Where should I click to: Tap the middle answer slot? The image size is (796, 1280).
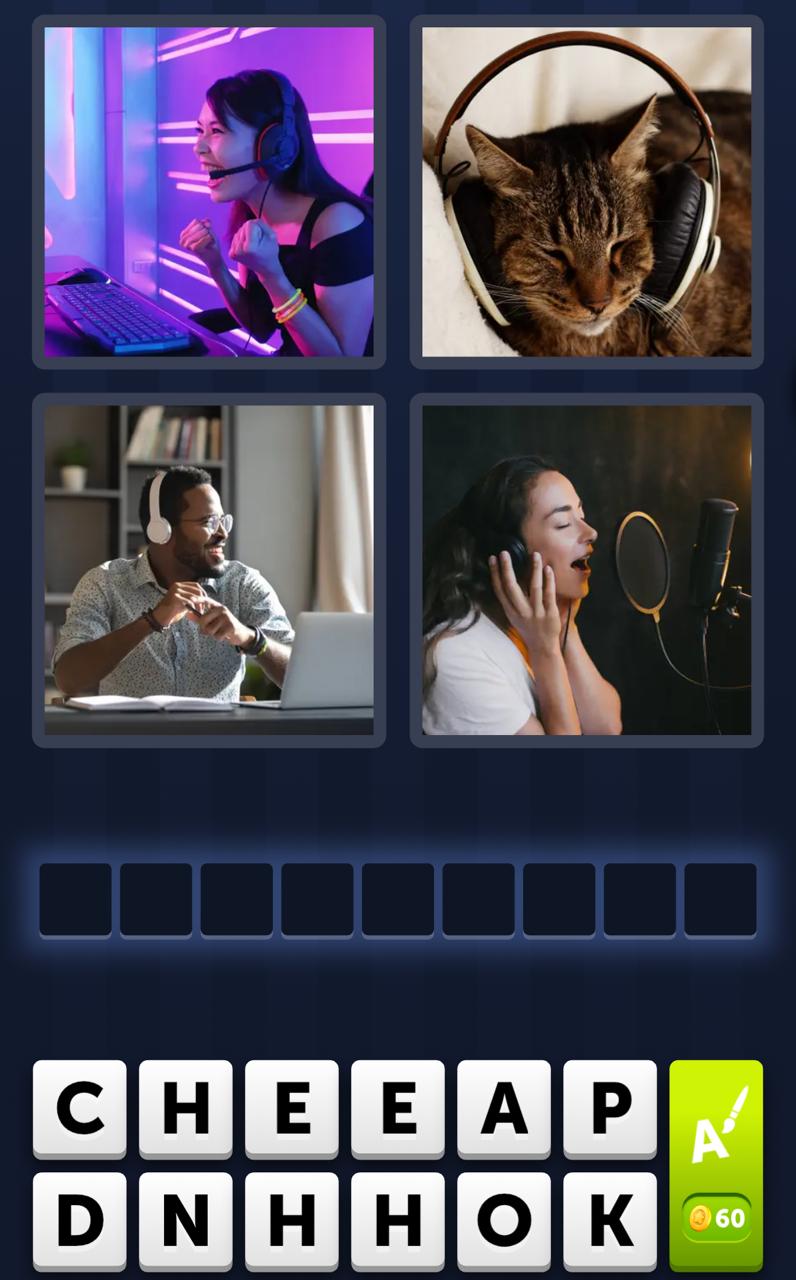[397, 899]
